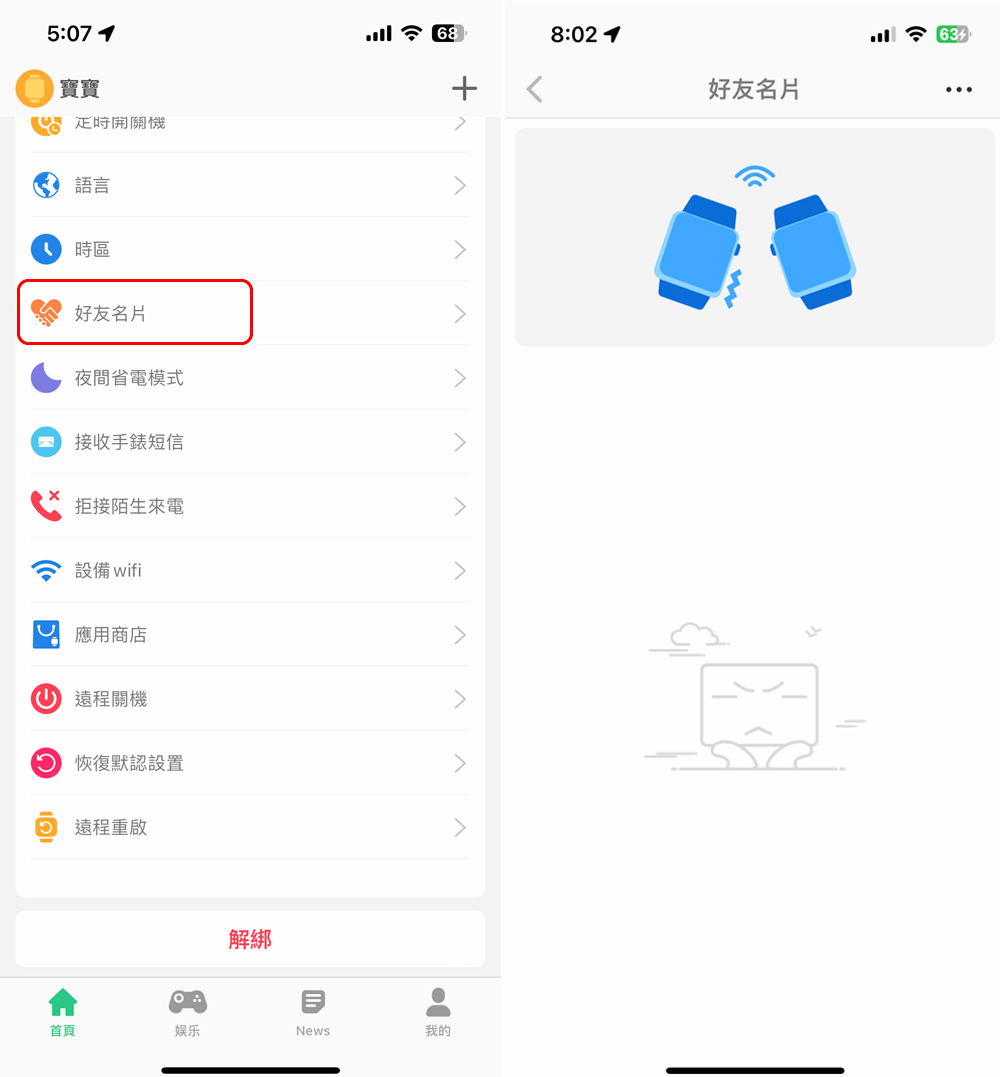
Task: Open 應用商店 app store
Action: coord(249,634)
